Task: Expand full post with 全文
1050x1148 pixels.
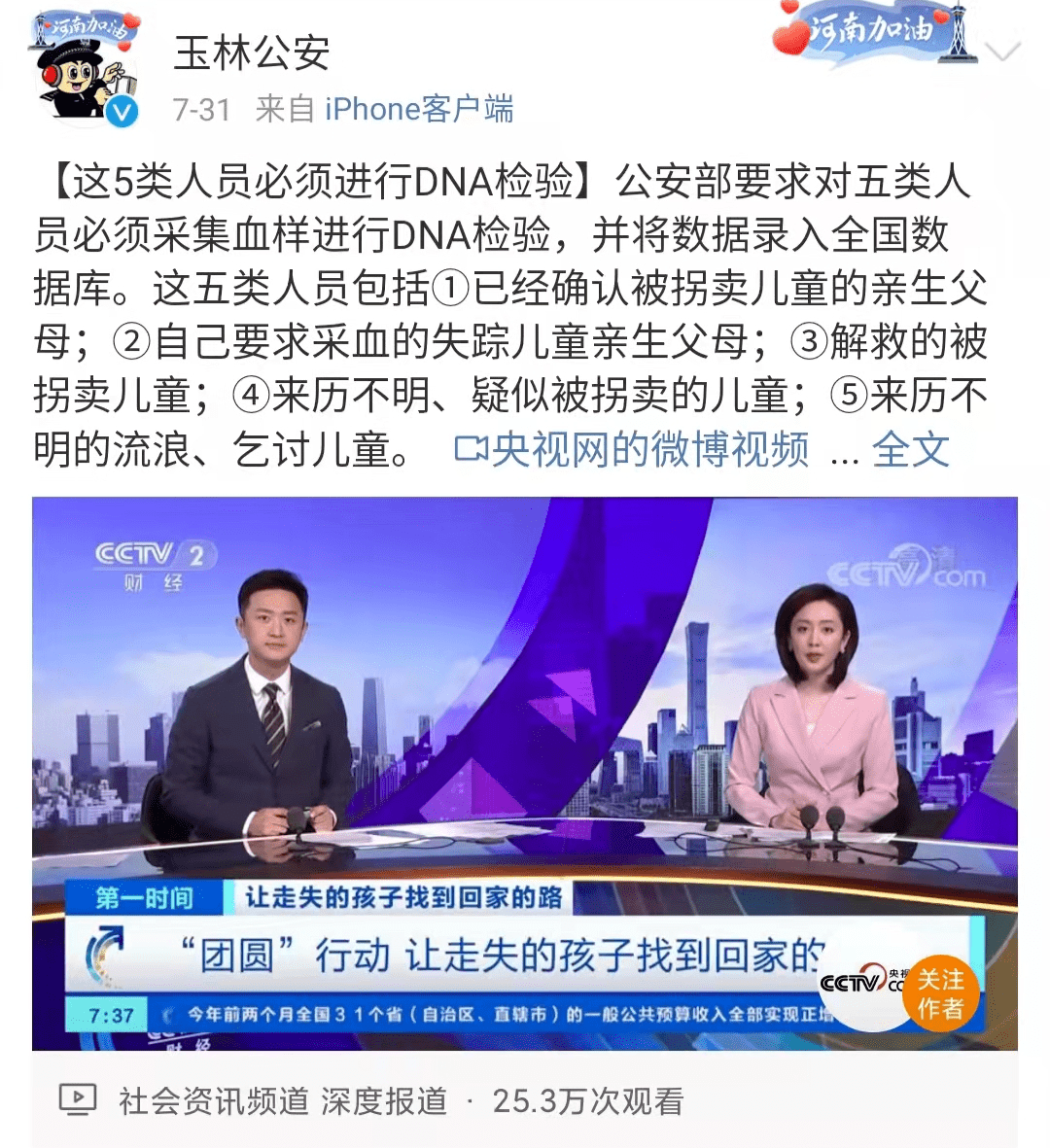Action: (x=910, y=449)
